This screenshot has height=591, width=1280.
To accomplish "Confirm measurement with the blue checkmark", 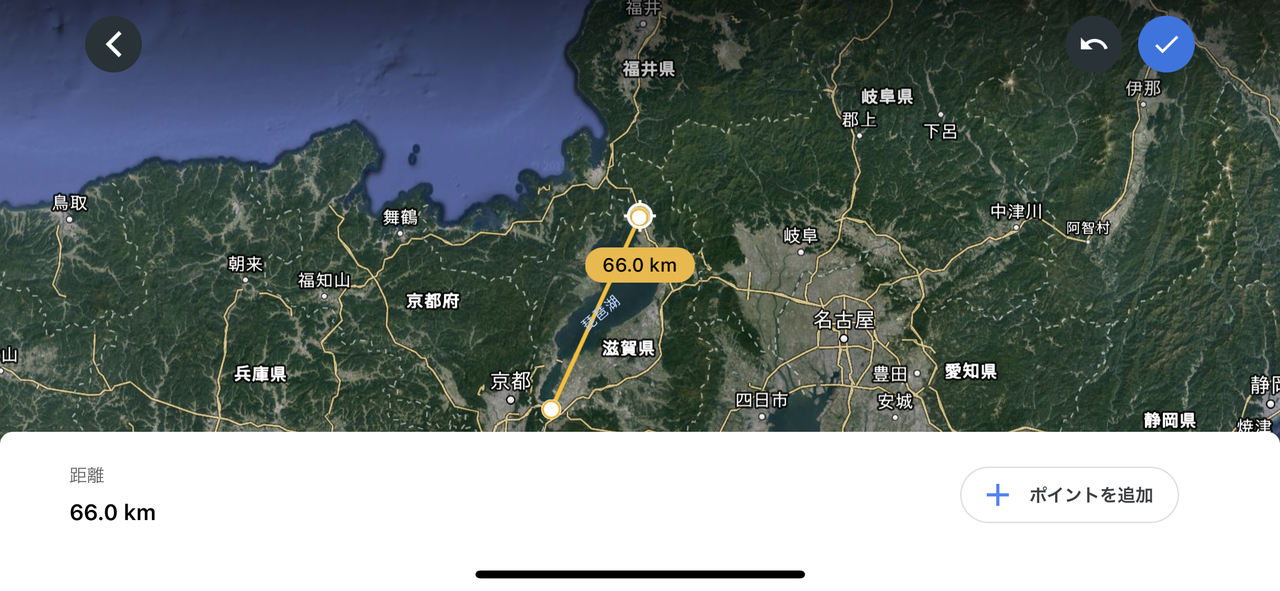I will [1166, 44].
